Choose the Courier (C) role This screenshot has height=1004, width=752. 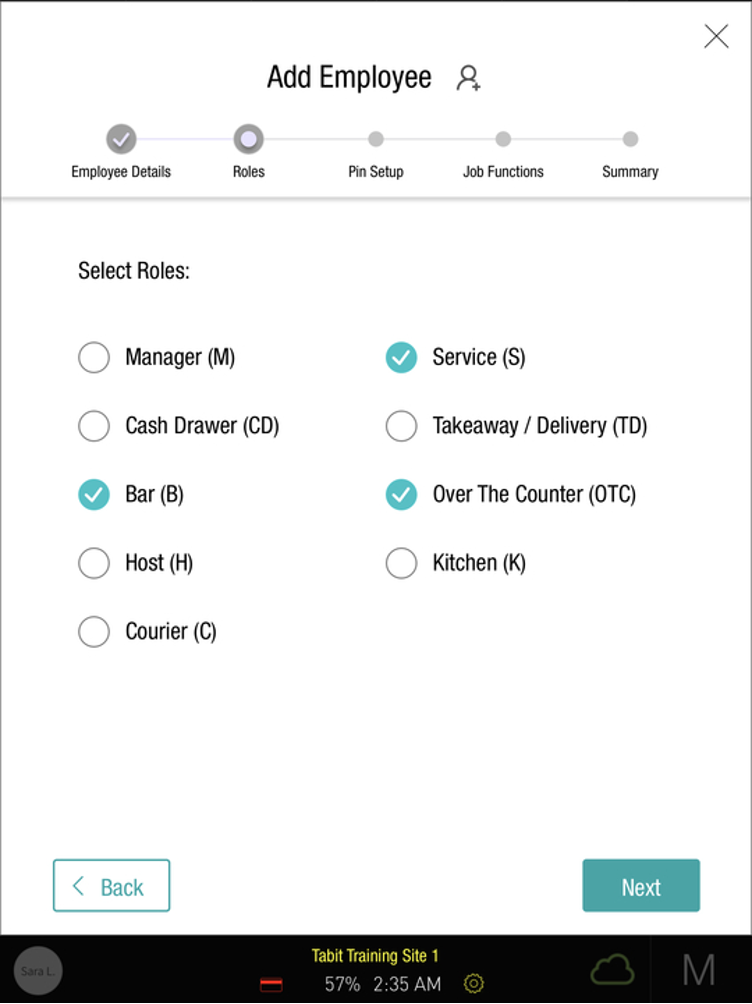(x=94, y=631)
